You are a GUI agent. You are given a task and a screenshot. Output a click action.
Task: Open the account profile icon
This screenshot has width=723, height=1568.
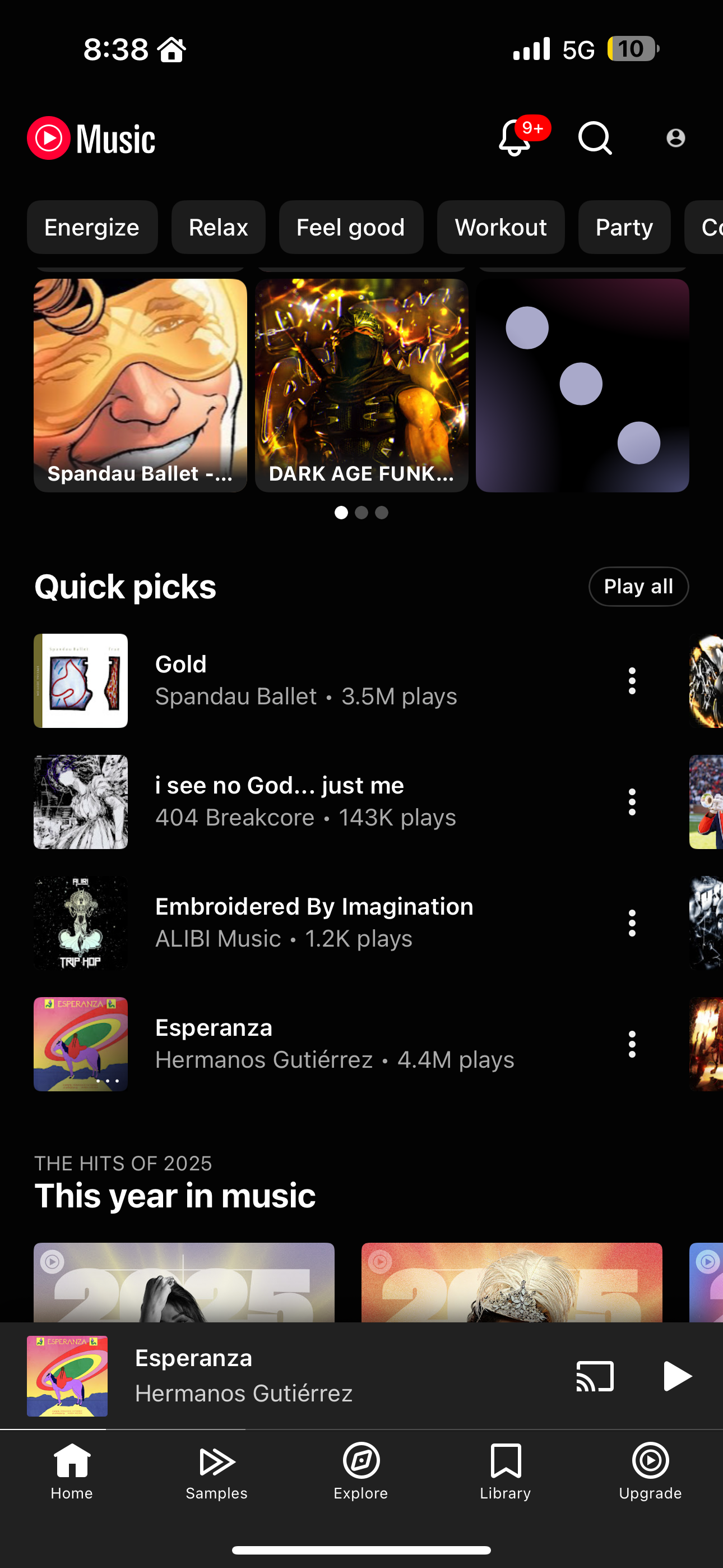tap(675, 138)
